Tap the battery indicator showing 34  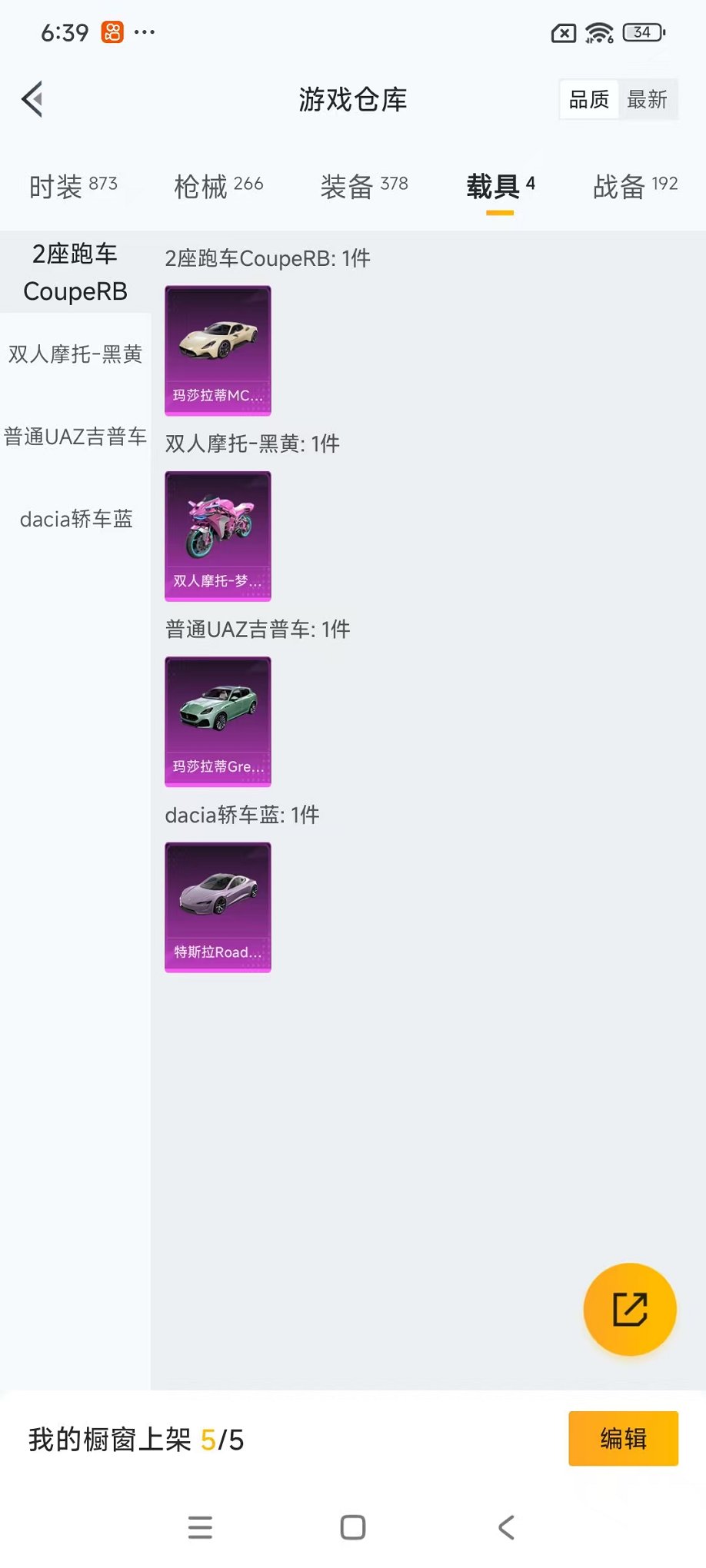[643, 33]
